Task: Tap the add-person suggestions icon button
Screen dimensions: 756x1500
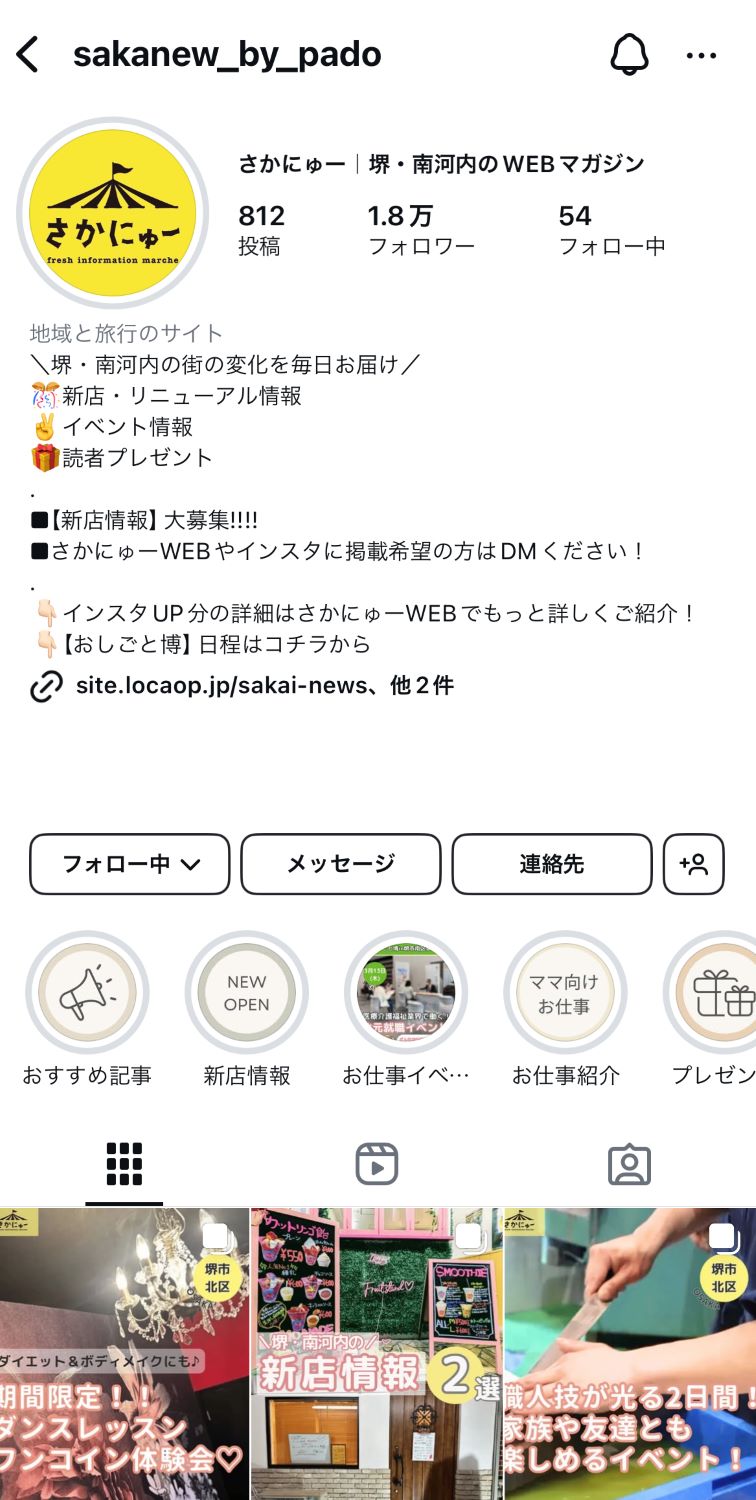Action: pyautogui.click(x=694, y=864)
